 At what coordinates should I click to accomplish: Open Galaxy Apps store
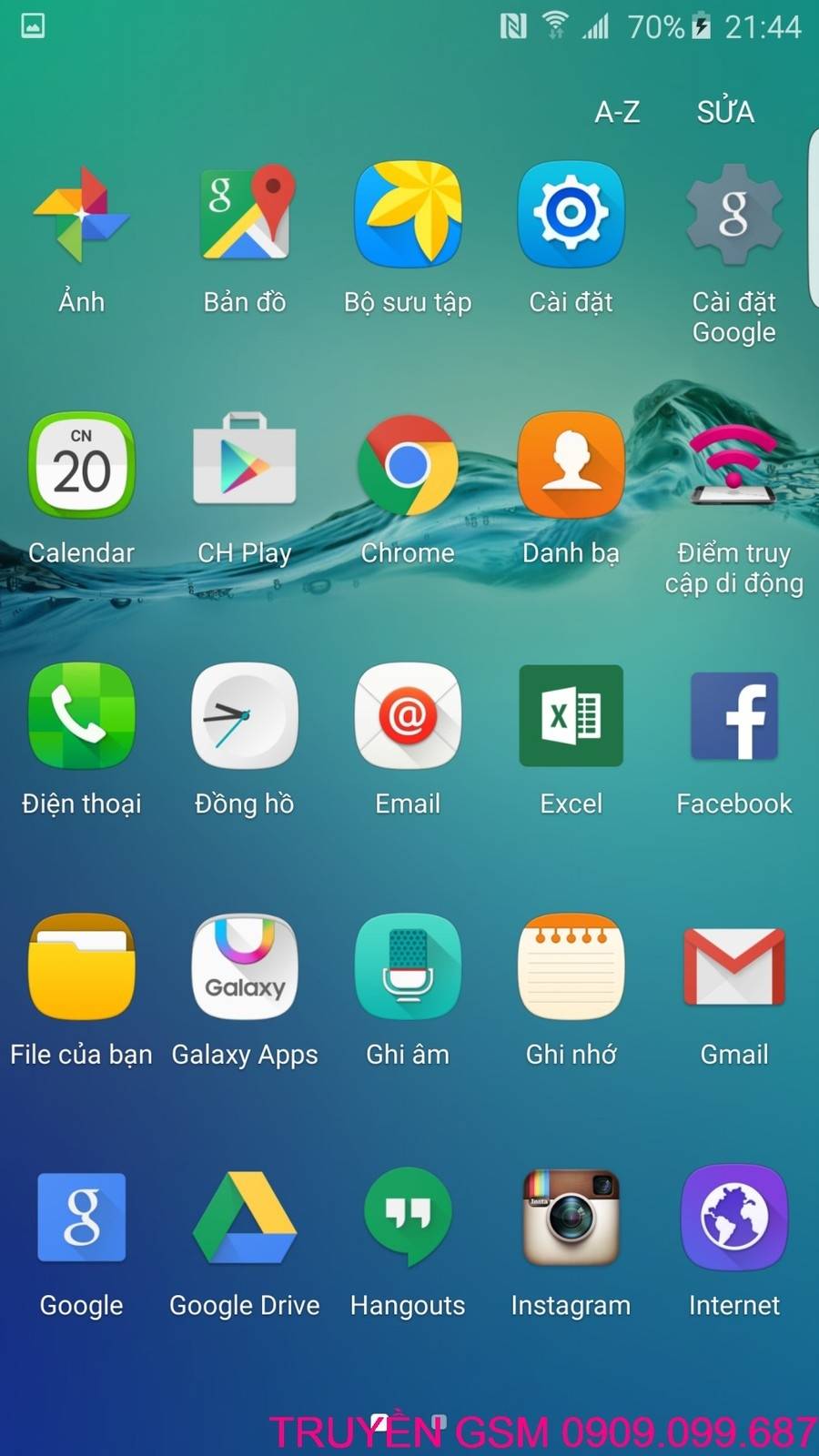point(245,967)
